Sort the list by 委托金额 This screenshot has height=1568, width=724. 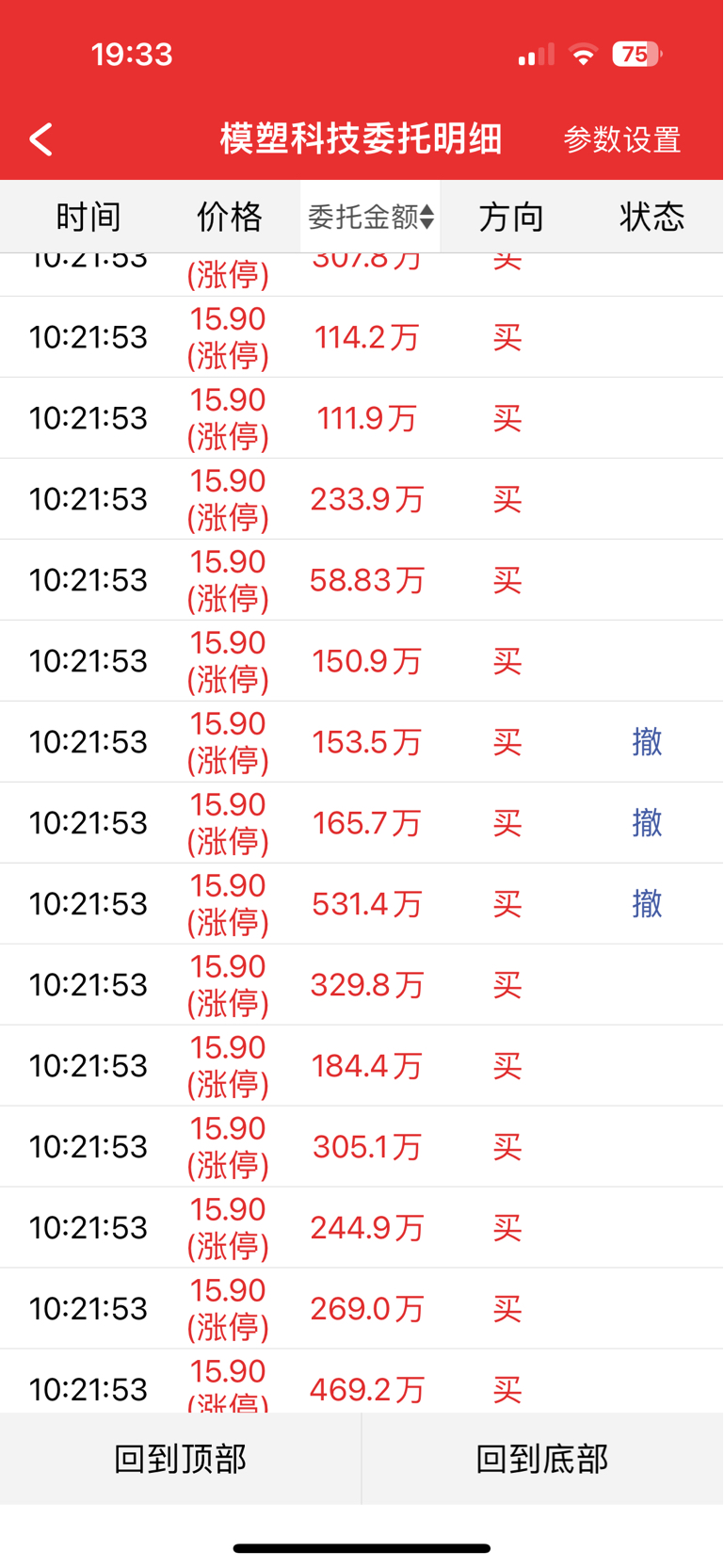tap(370, 218)
